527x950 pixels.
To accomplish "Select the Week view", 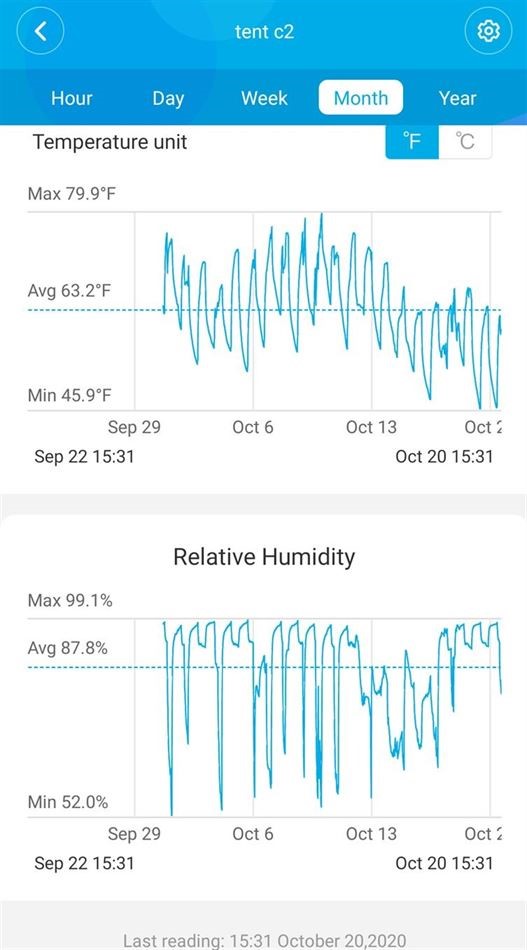I will (x=264, y=98).
